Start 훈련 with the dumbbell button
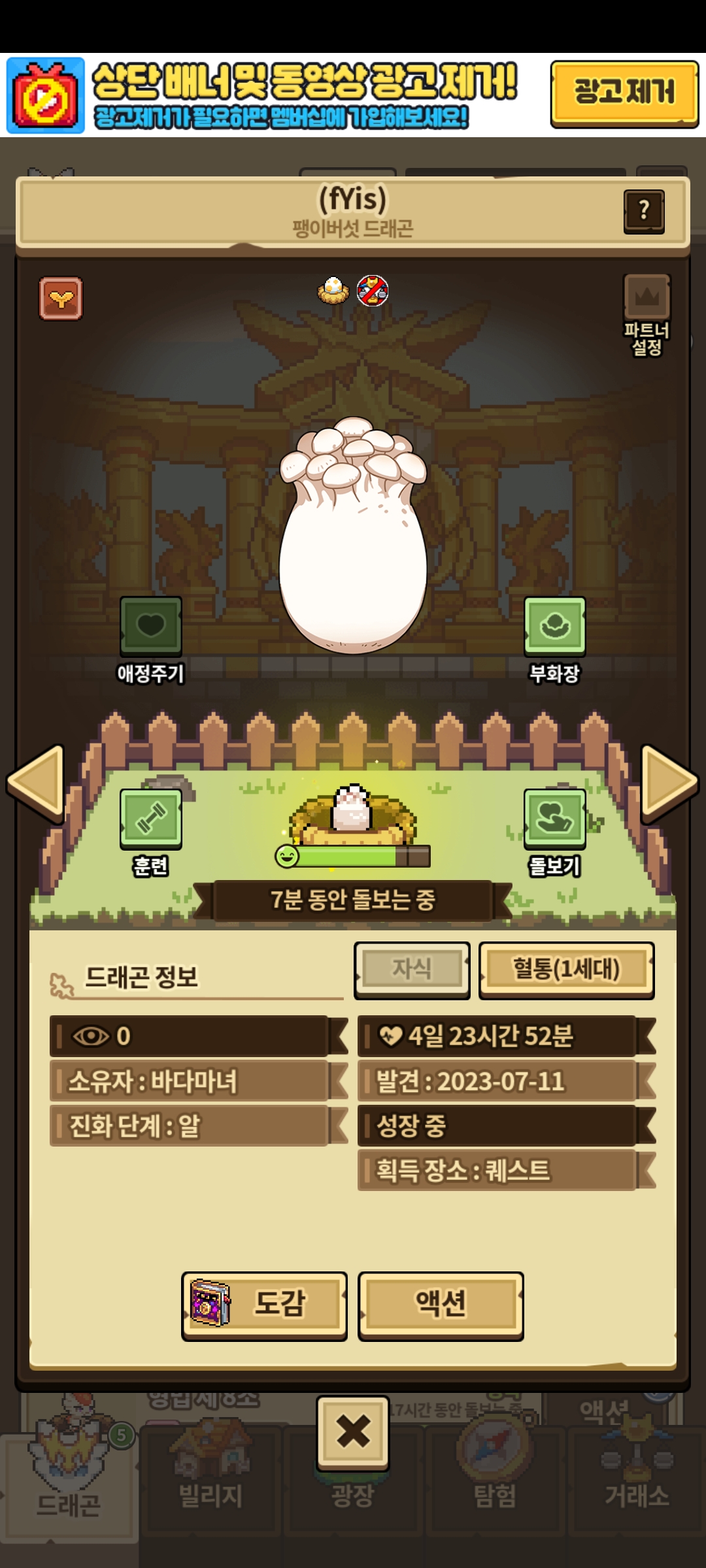 click(150, 819)
